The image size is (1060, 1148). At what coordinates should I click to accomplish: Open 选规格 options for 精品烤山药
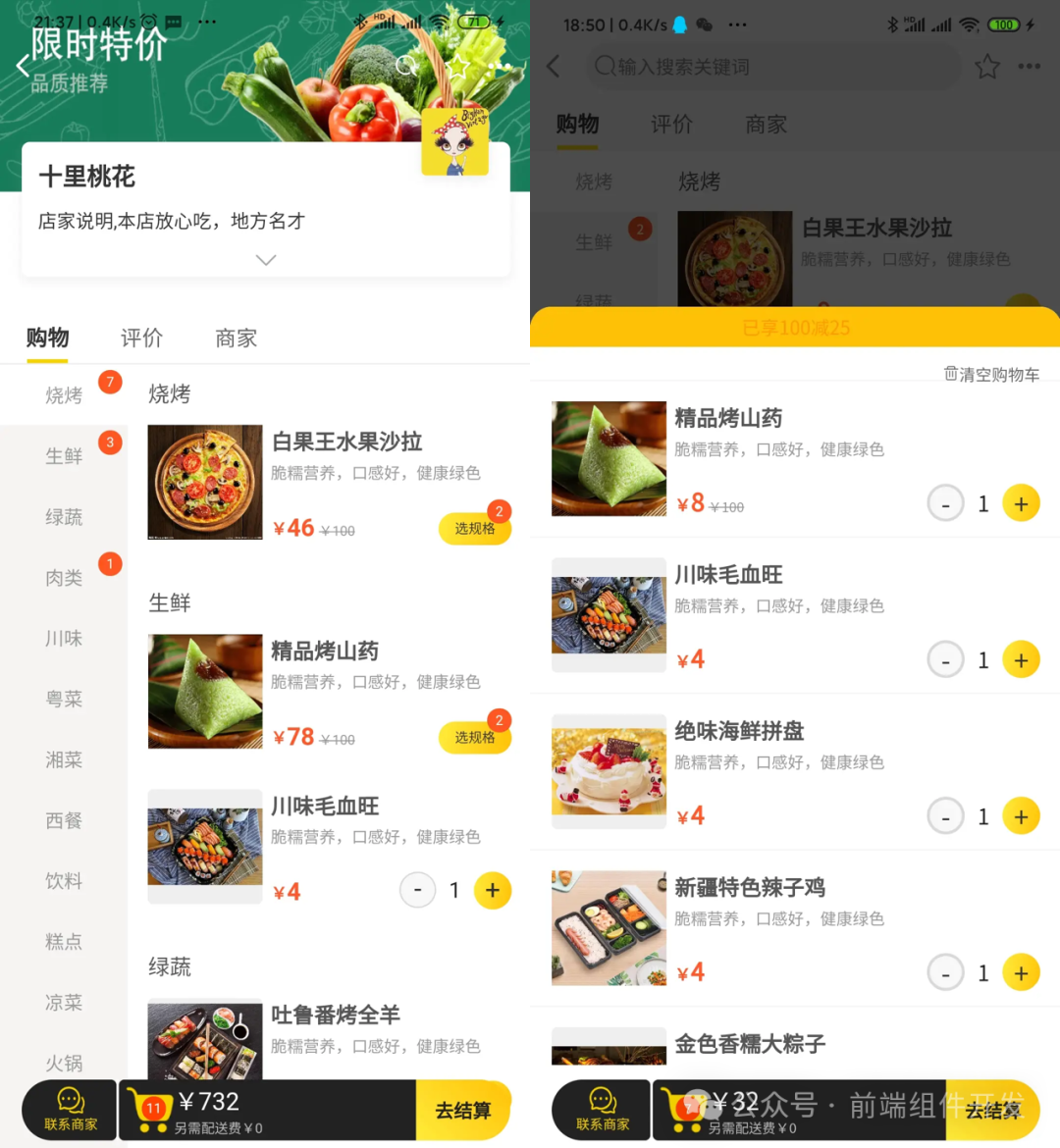(474, 737)
